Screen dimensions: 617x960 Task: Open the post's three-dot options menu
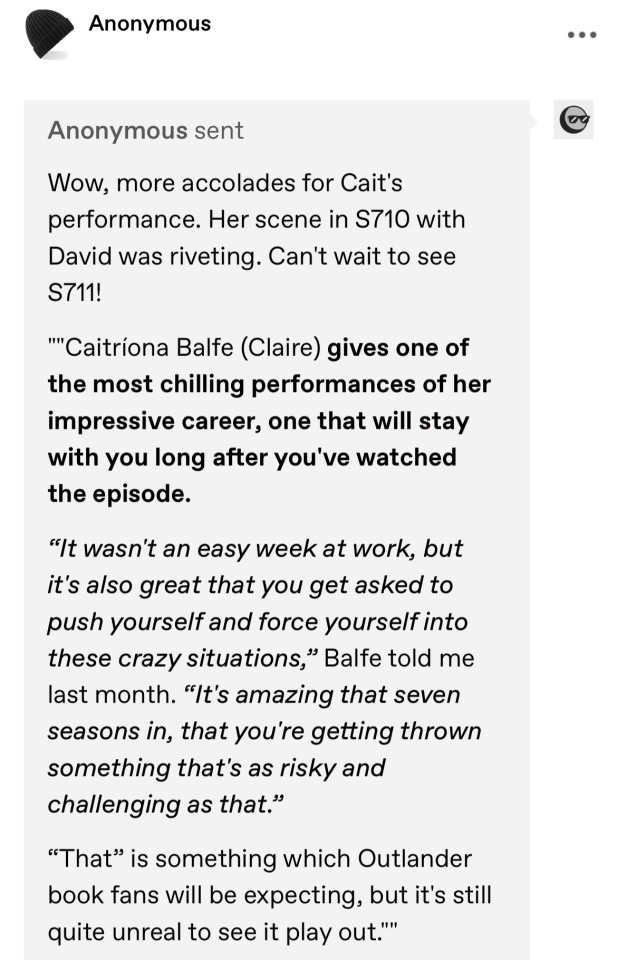coord(581,35)
